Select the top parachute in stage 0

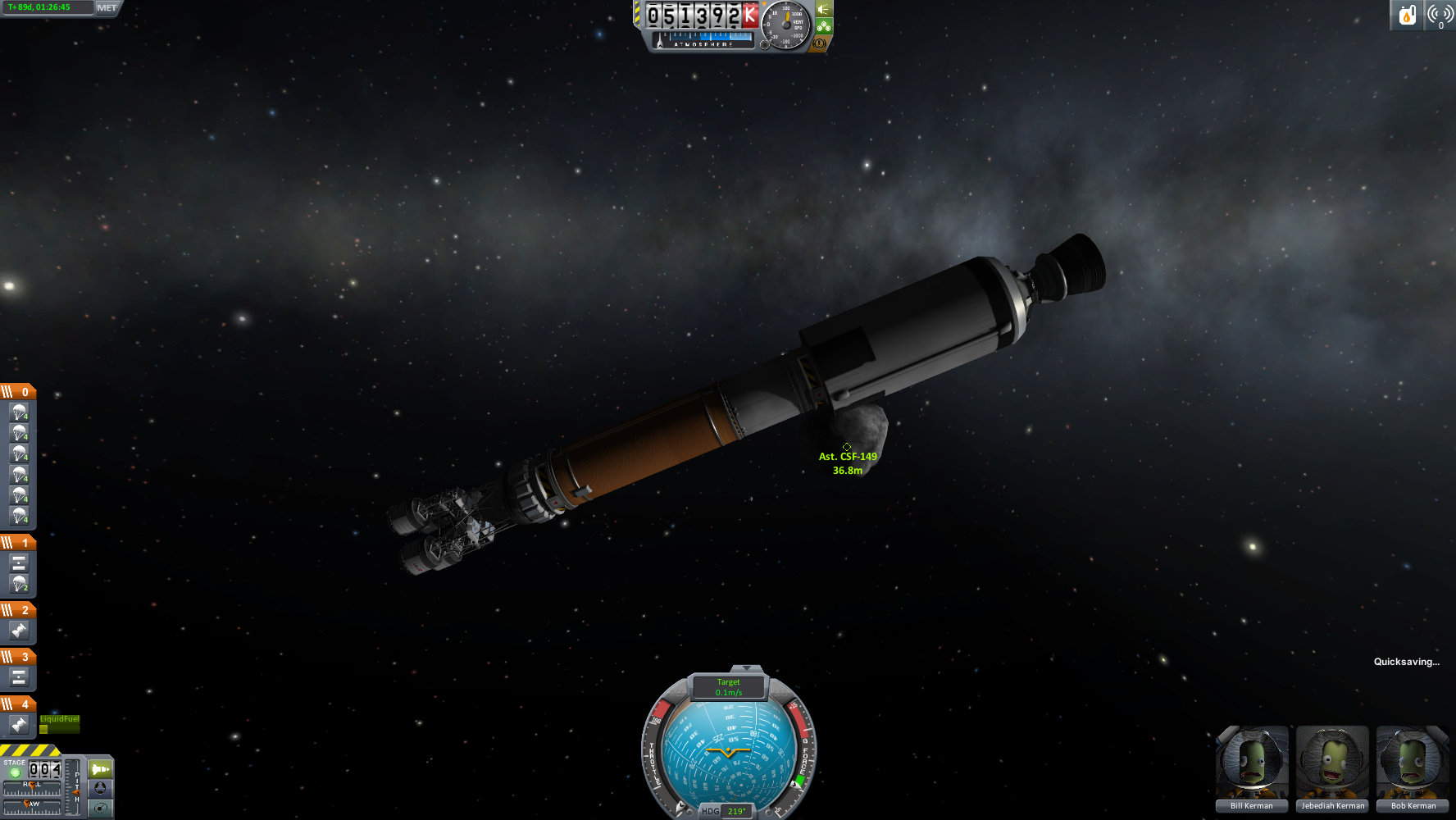click(19, 412)
